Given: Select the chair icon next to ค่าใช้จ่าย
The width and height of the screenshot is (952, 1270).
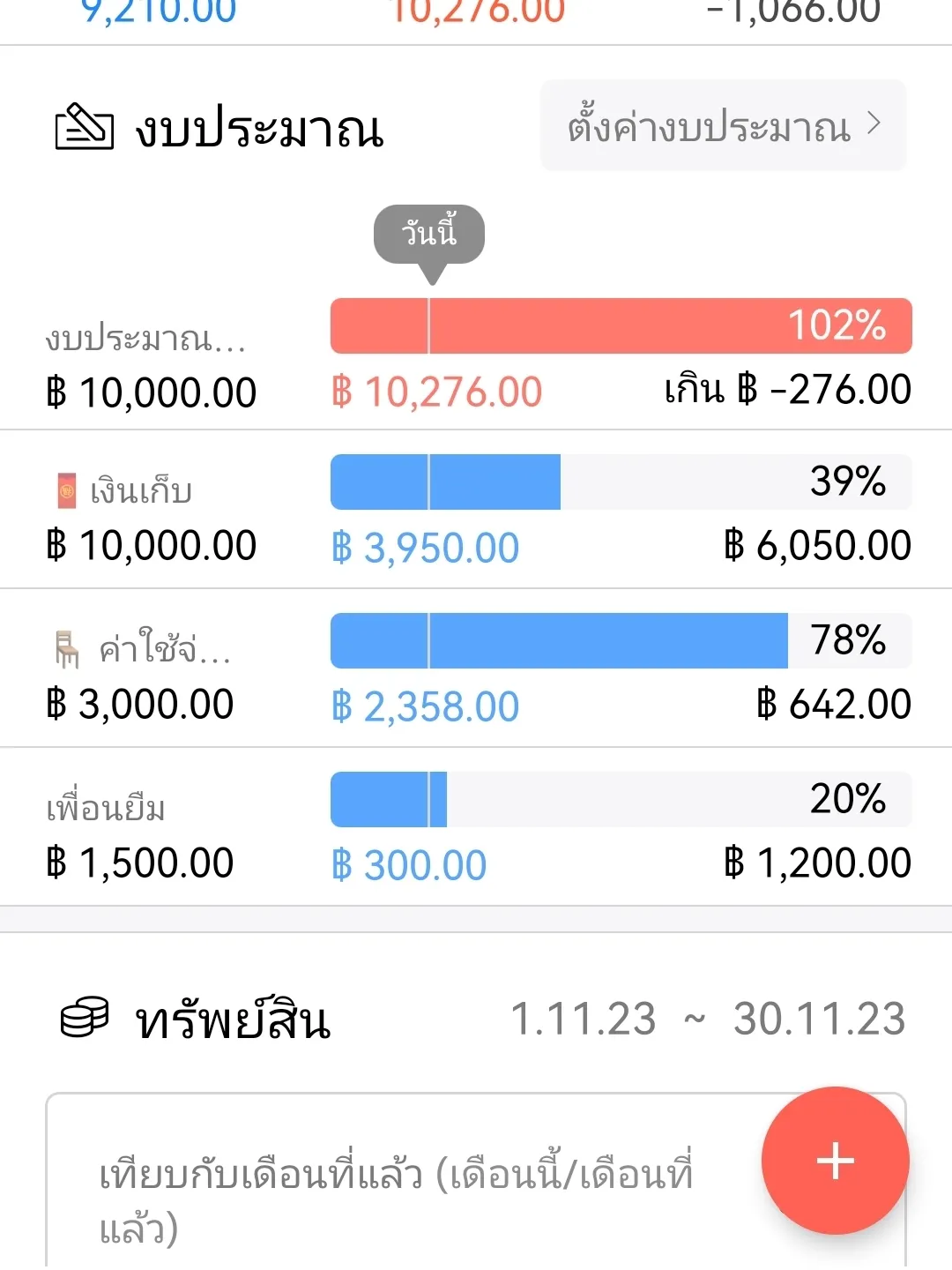Looking at the screenshot, I should pos(66,648).
